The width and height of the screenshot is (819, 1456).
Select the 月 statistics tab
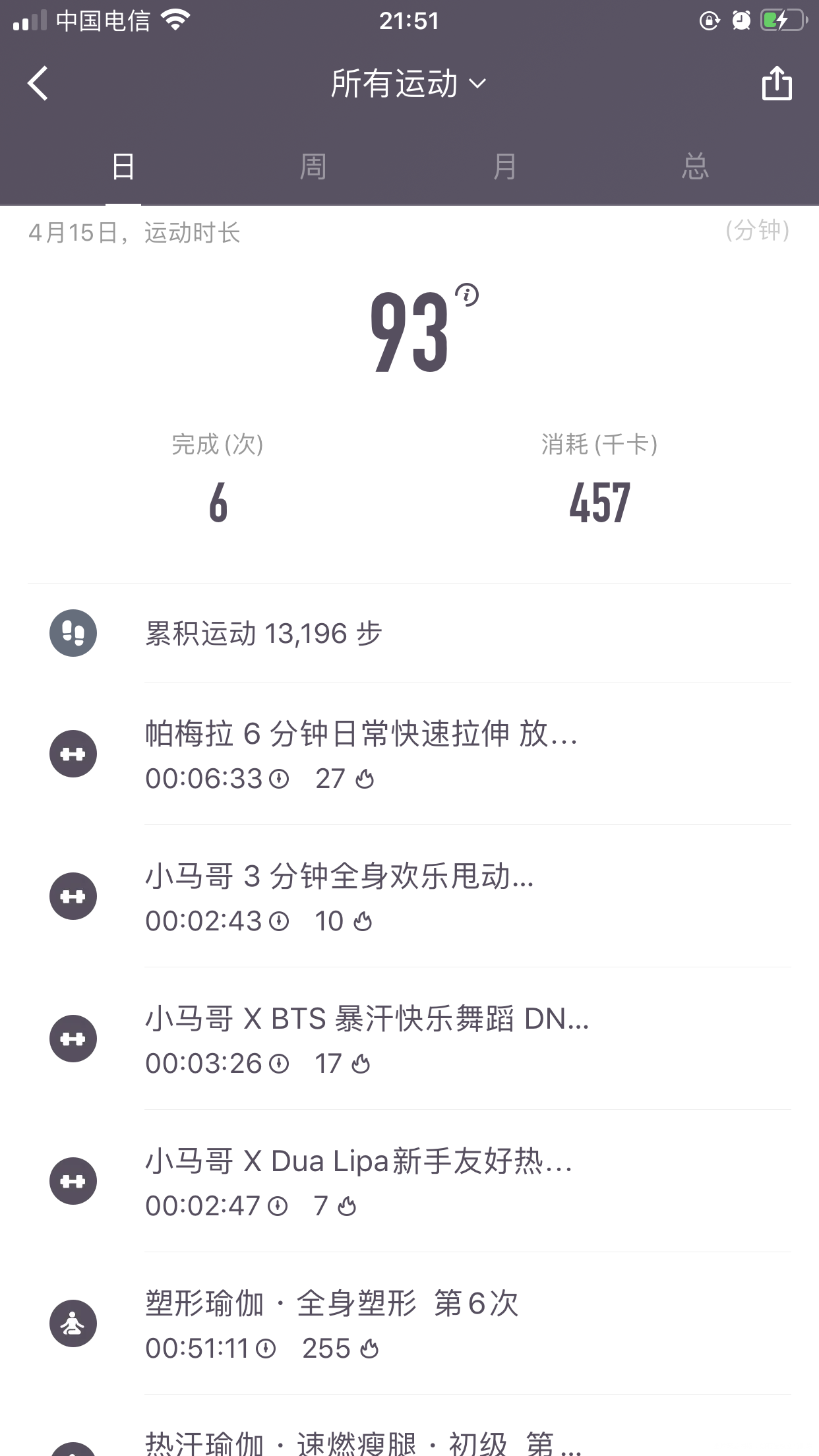(504, 167)
